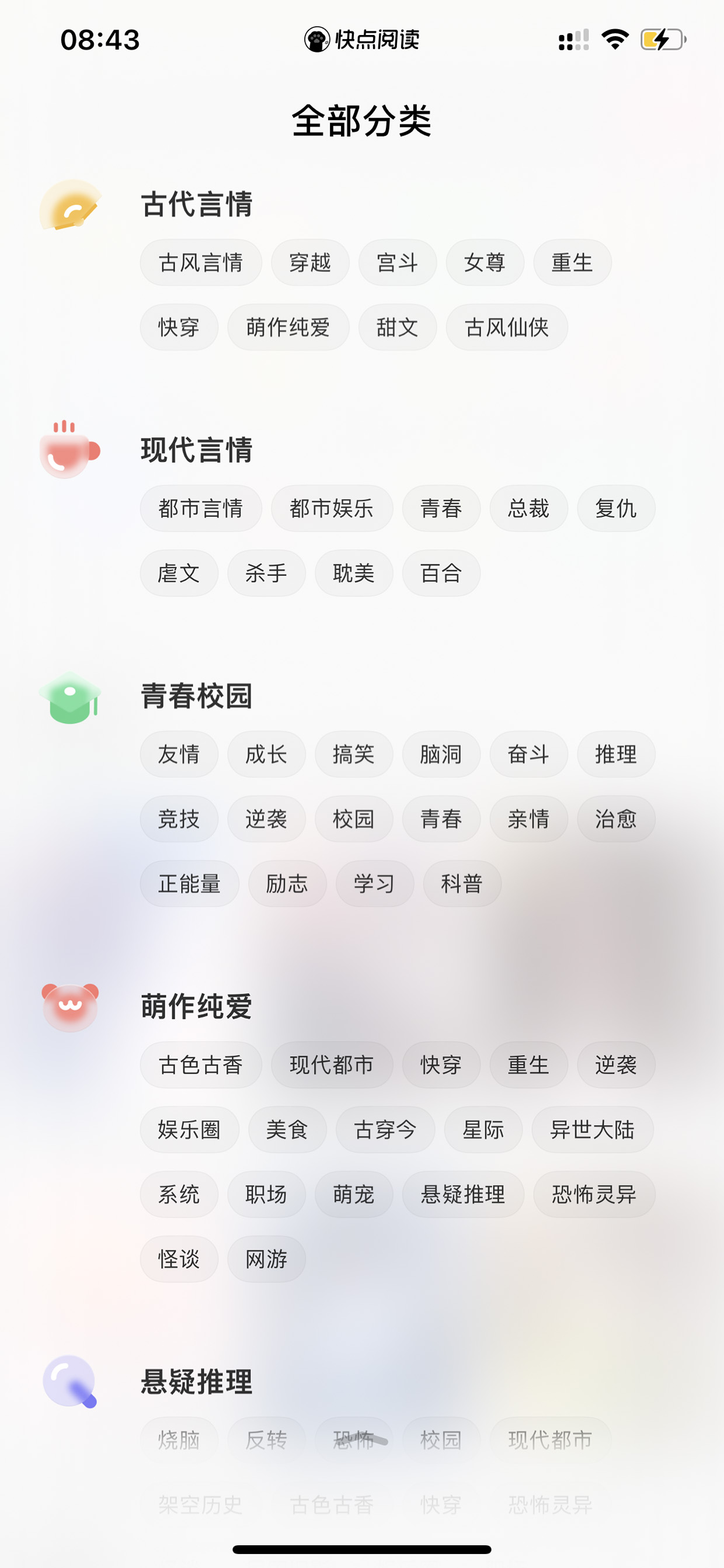Select the 总裁 genre chip
The width and height of the screenshot is (724, 1568).
529,508
